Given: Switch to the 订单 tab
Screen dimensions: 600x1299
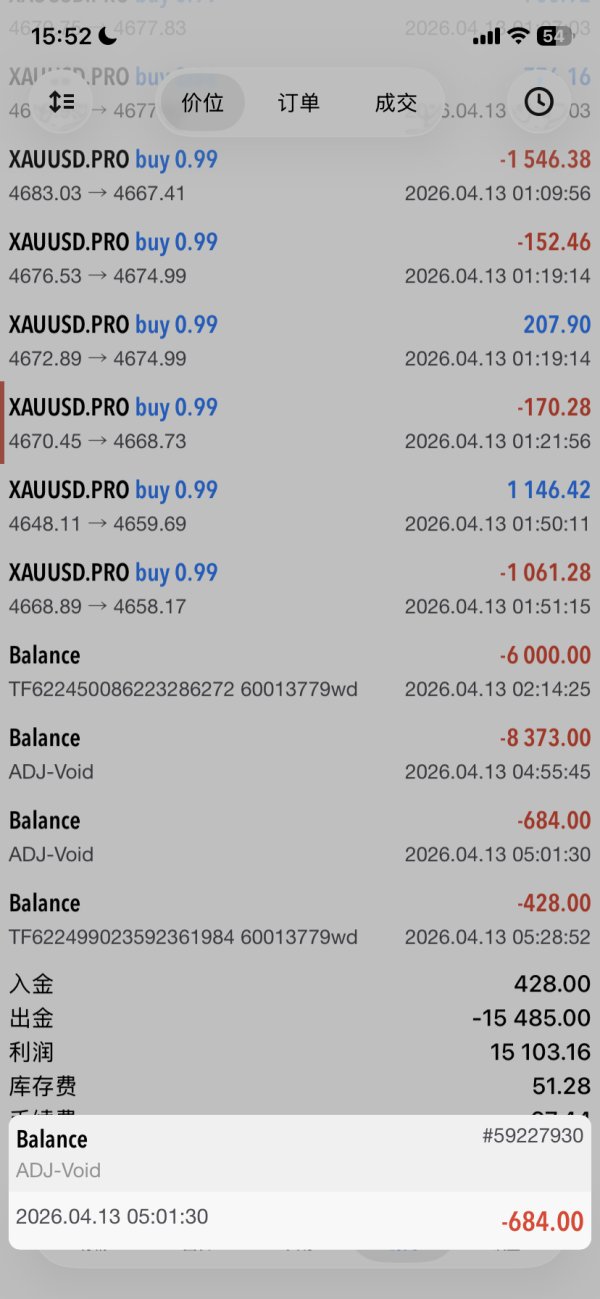Looking at the screenshot, I should (x=298, y=102).
